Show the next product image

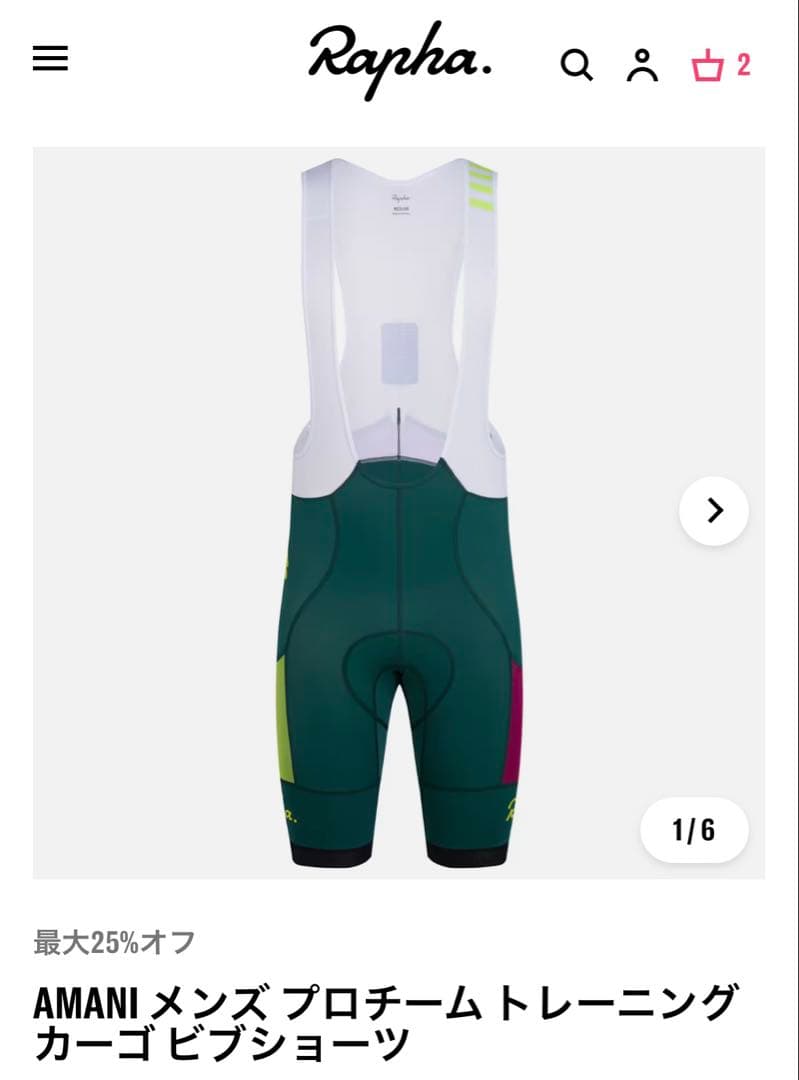(x=714, y=511)
